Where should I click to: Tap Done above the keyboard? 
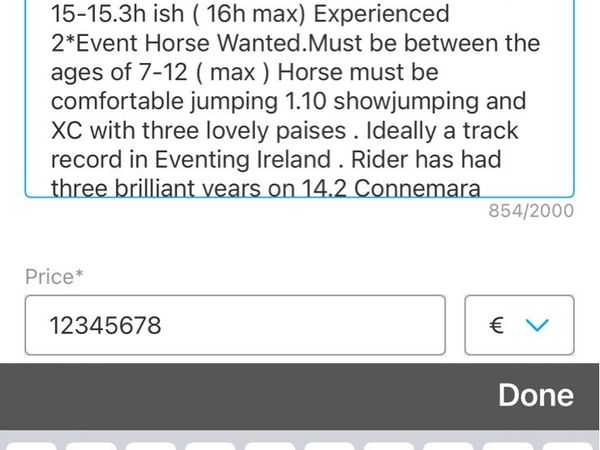point(535,394)
